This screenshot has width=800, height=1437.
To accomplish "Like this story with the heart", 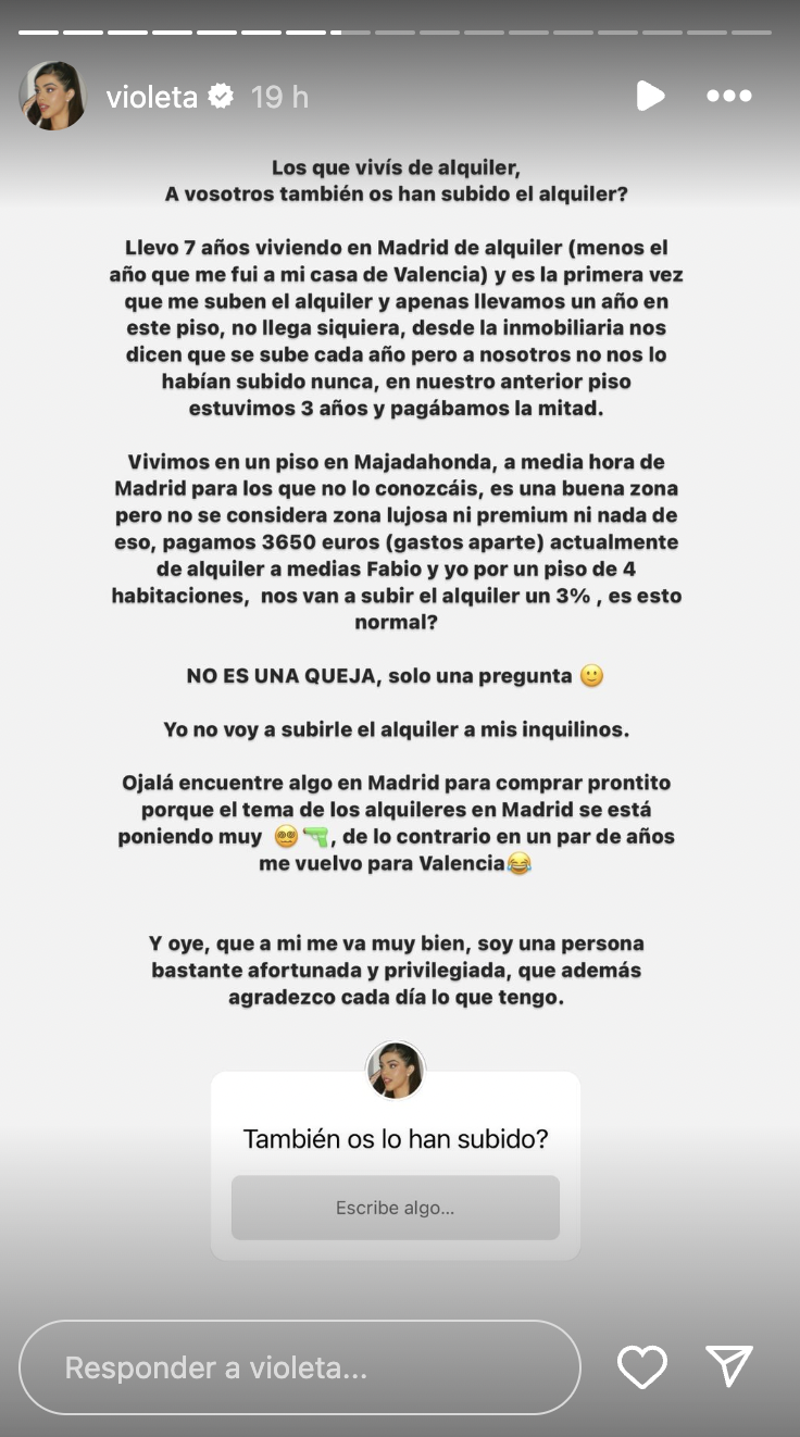I will point(641,1367).
